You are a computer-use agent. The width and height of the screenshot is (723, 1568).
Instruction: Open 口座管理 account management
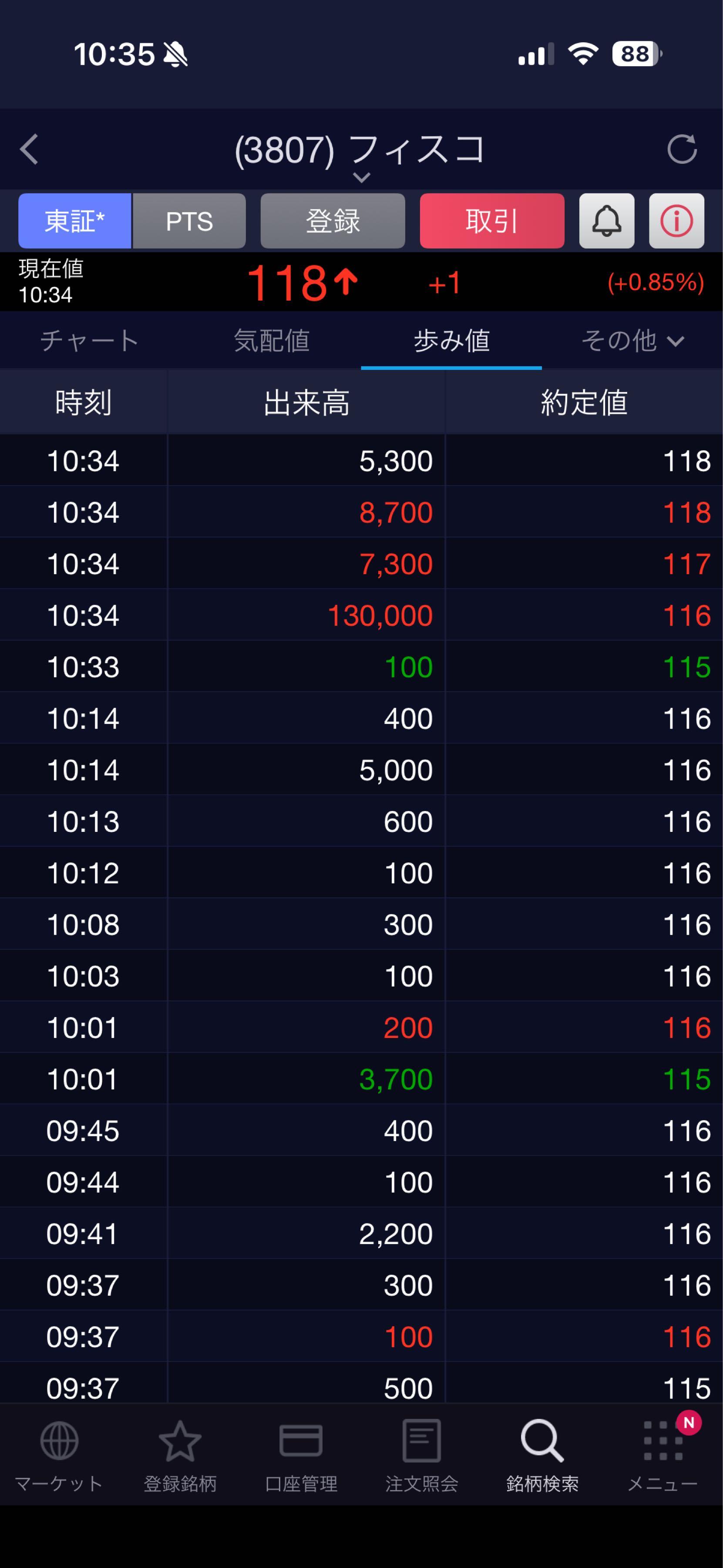click(301, 1455)
